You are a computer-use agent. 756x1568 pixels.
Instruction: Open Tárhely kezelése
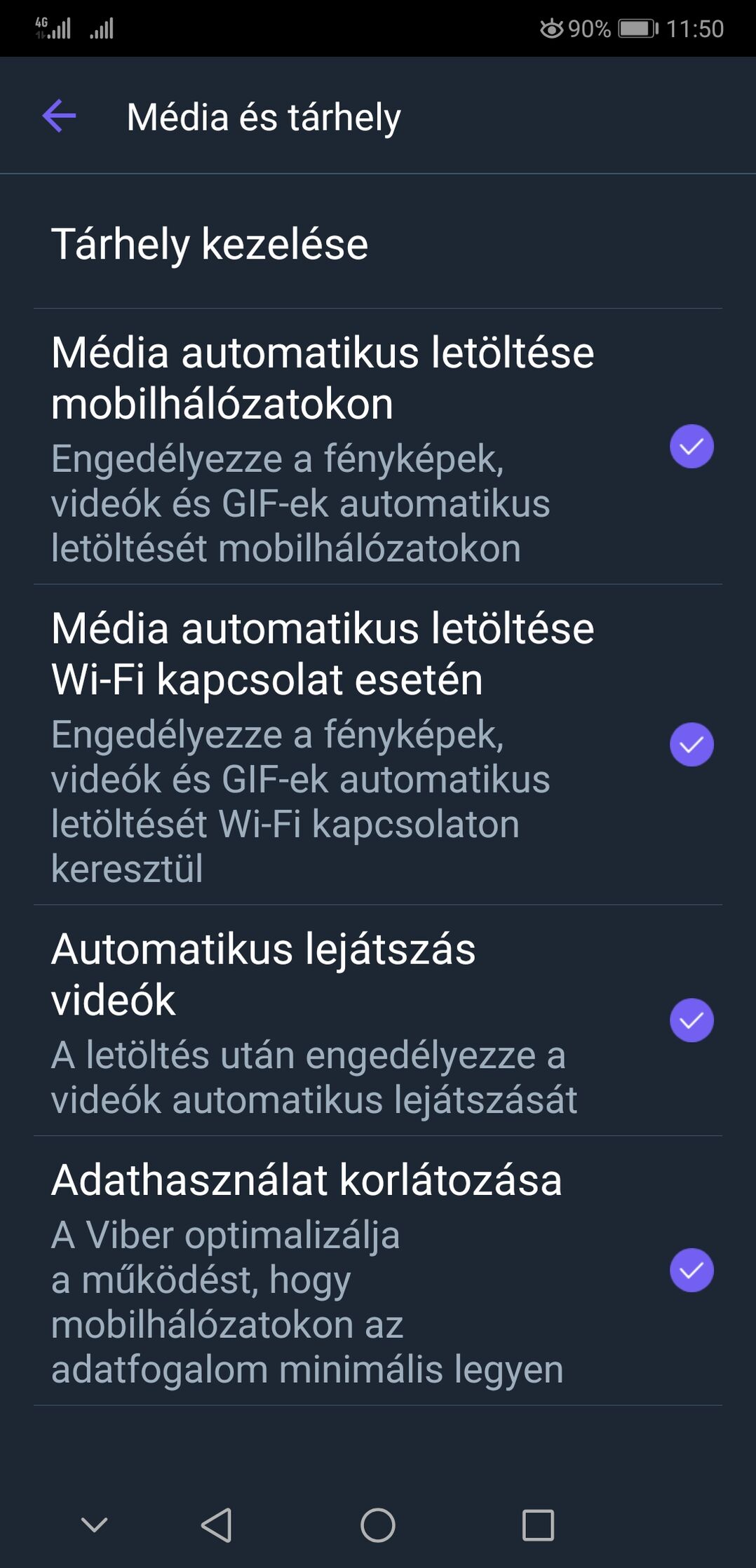(378, 244)
